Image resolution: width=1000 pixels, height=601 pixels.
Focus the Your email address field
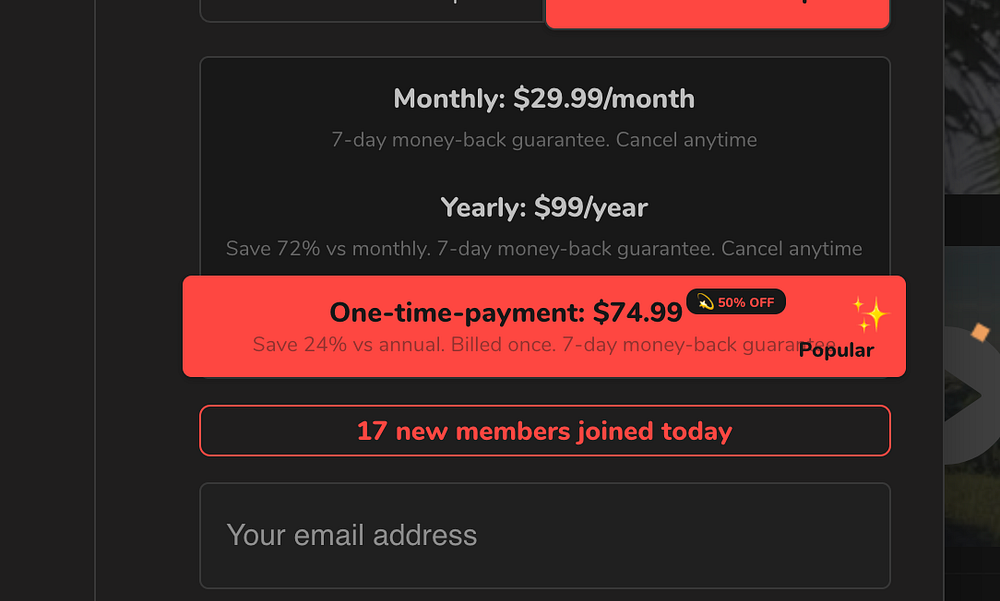tap(544, 535)
